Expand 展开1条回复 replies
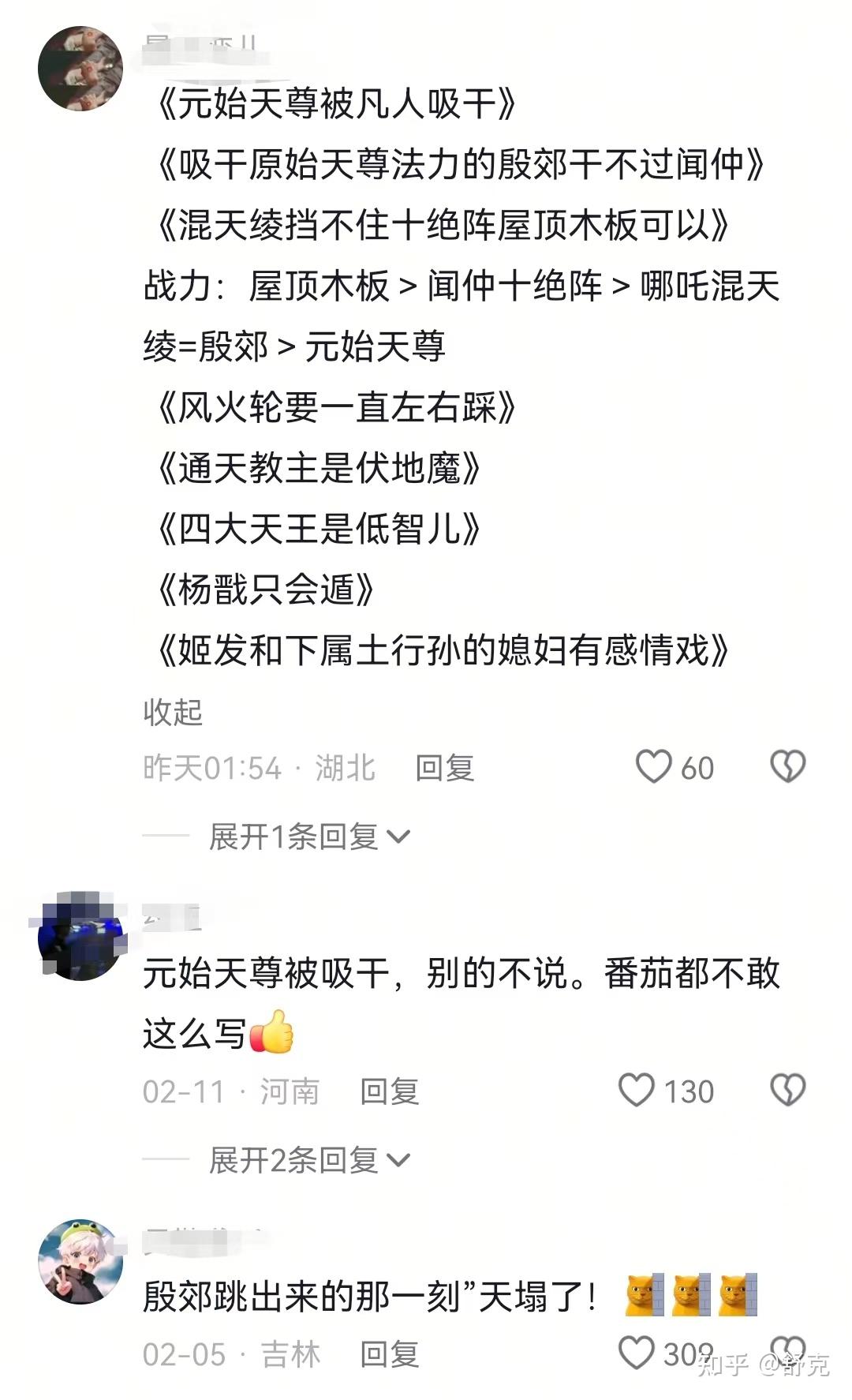852x1400 pixels. (x=309, y=837)
